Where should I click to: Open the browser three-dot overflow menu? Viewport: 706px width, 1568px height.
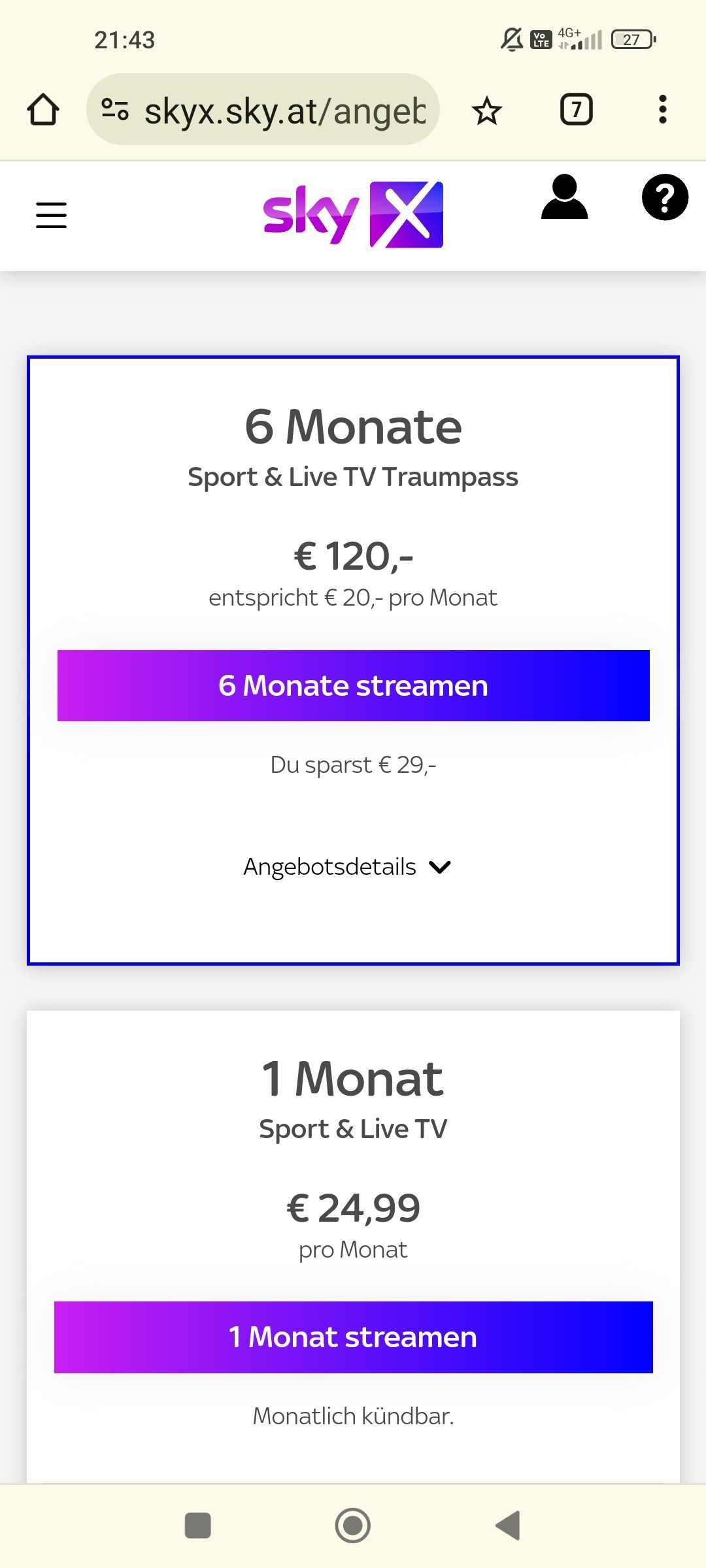click(662, 110)
